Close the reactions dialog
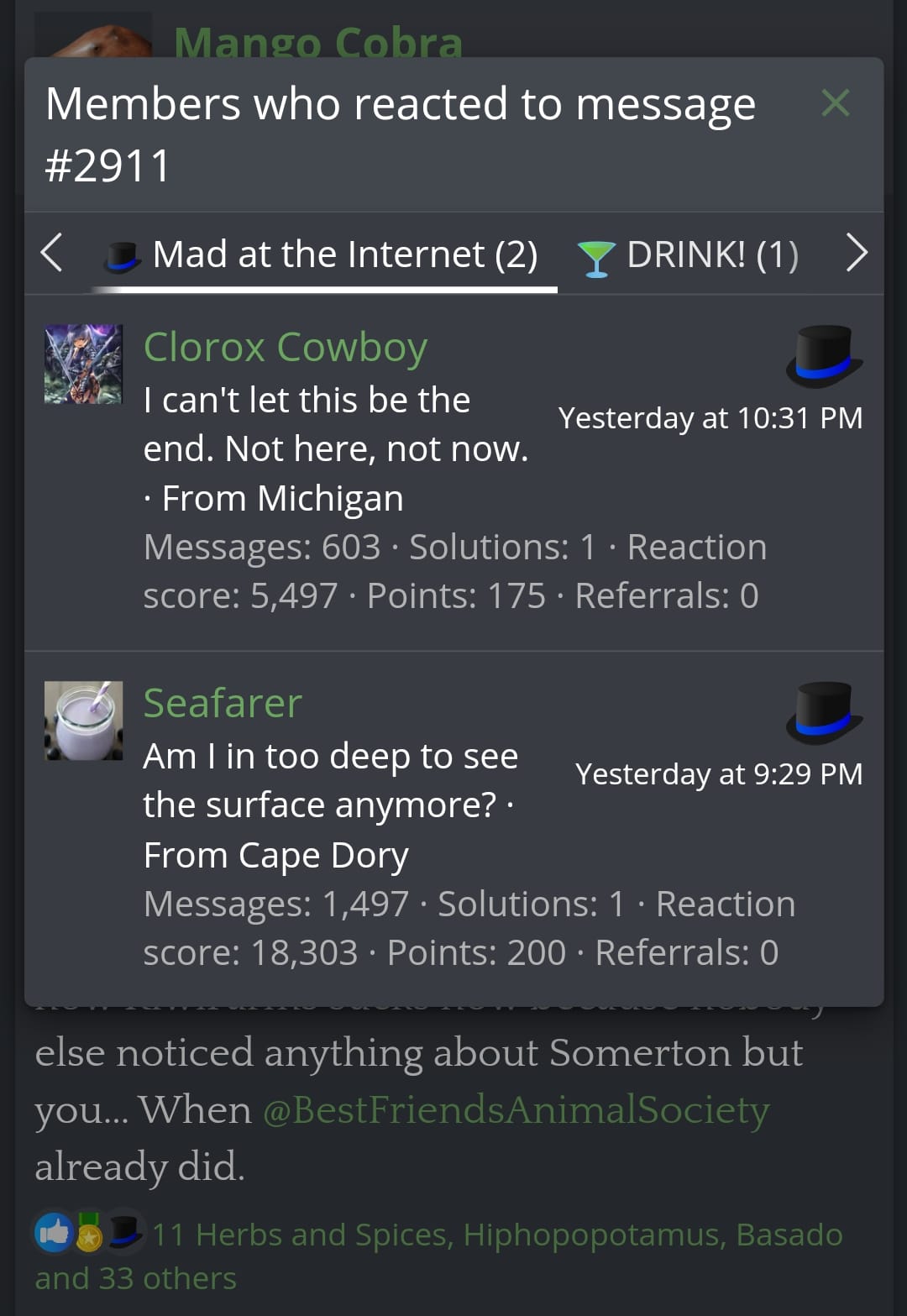 coord(835,103)
